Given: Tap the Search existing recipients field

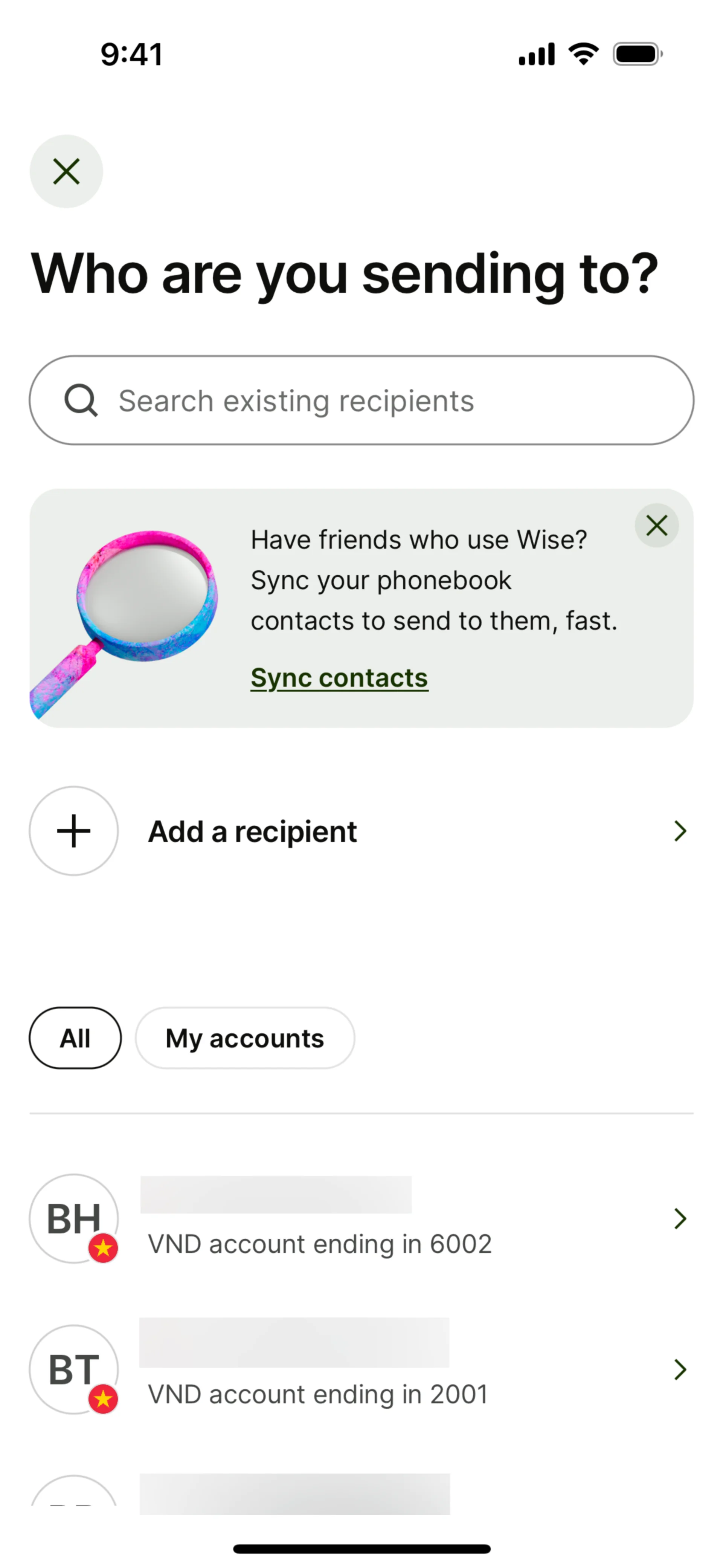Looking at the screenshot, I should pyautogui.click(x=361, y=400).
